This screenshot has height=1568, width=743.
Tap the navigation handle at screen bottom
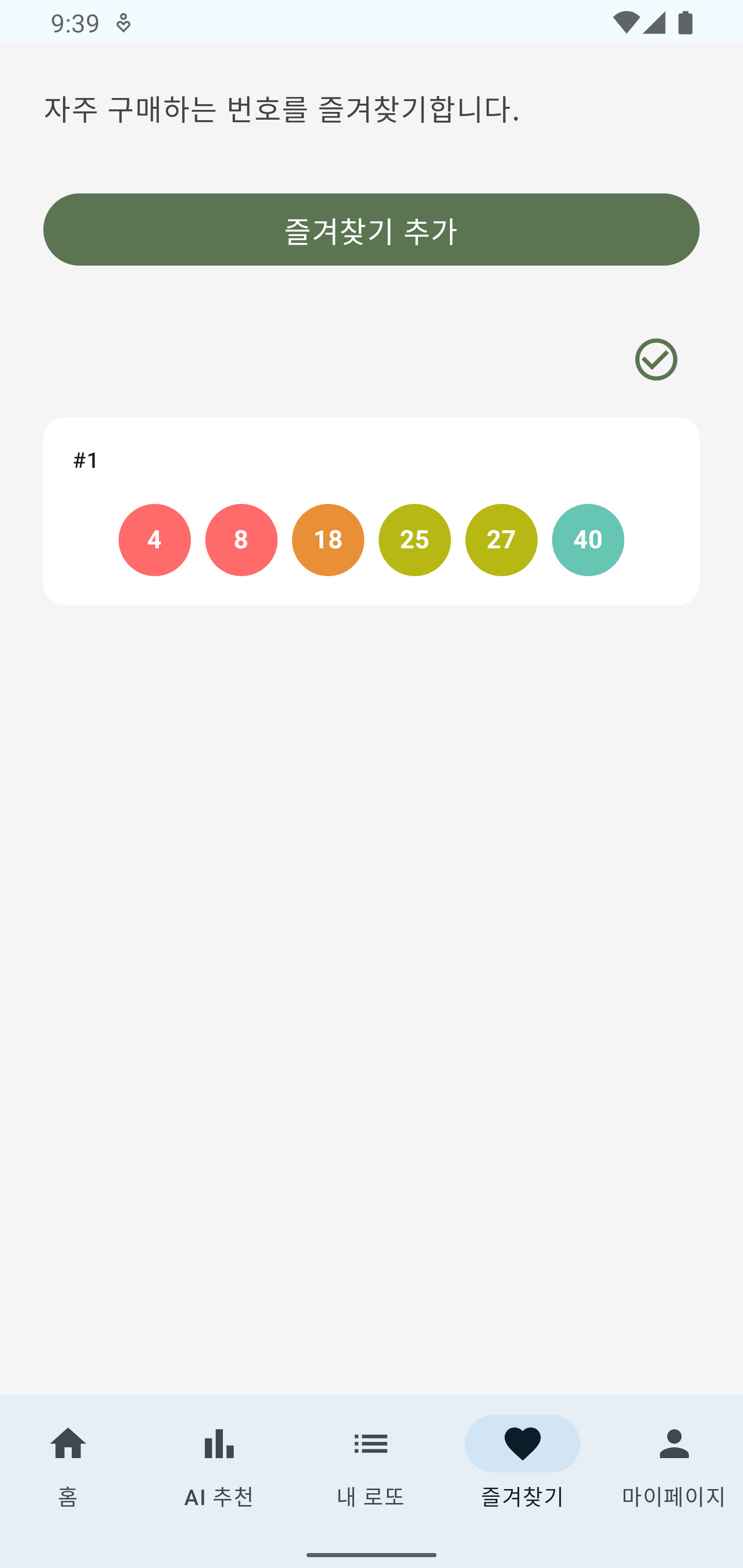pyautogui.click(x=372, y=1555)
